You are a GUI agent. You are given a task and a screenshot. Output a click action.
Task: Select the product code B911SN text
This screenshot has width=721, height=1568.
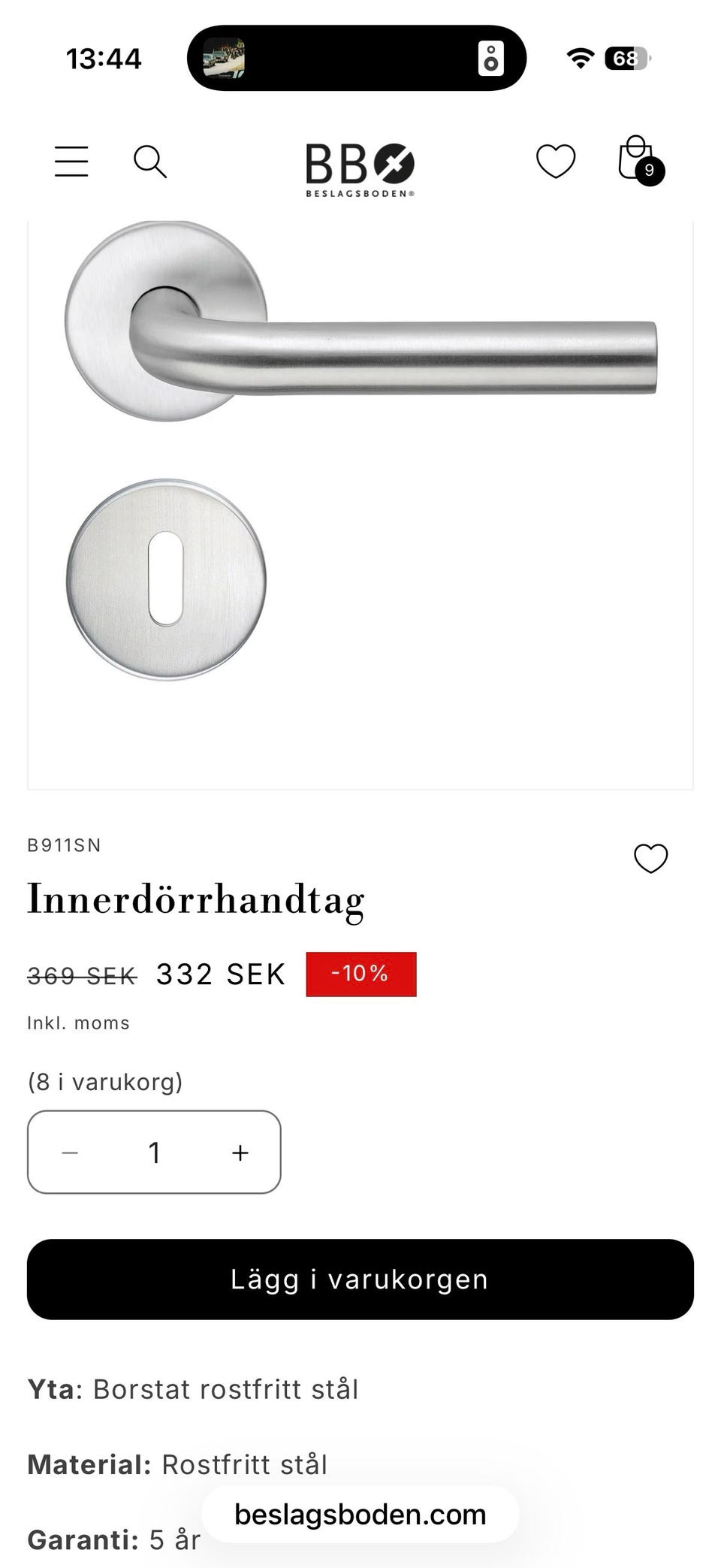(x=65, y=844)
